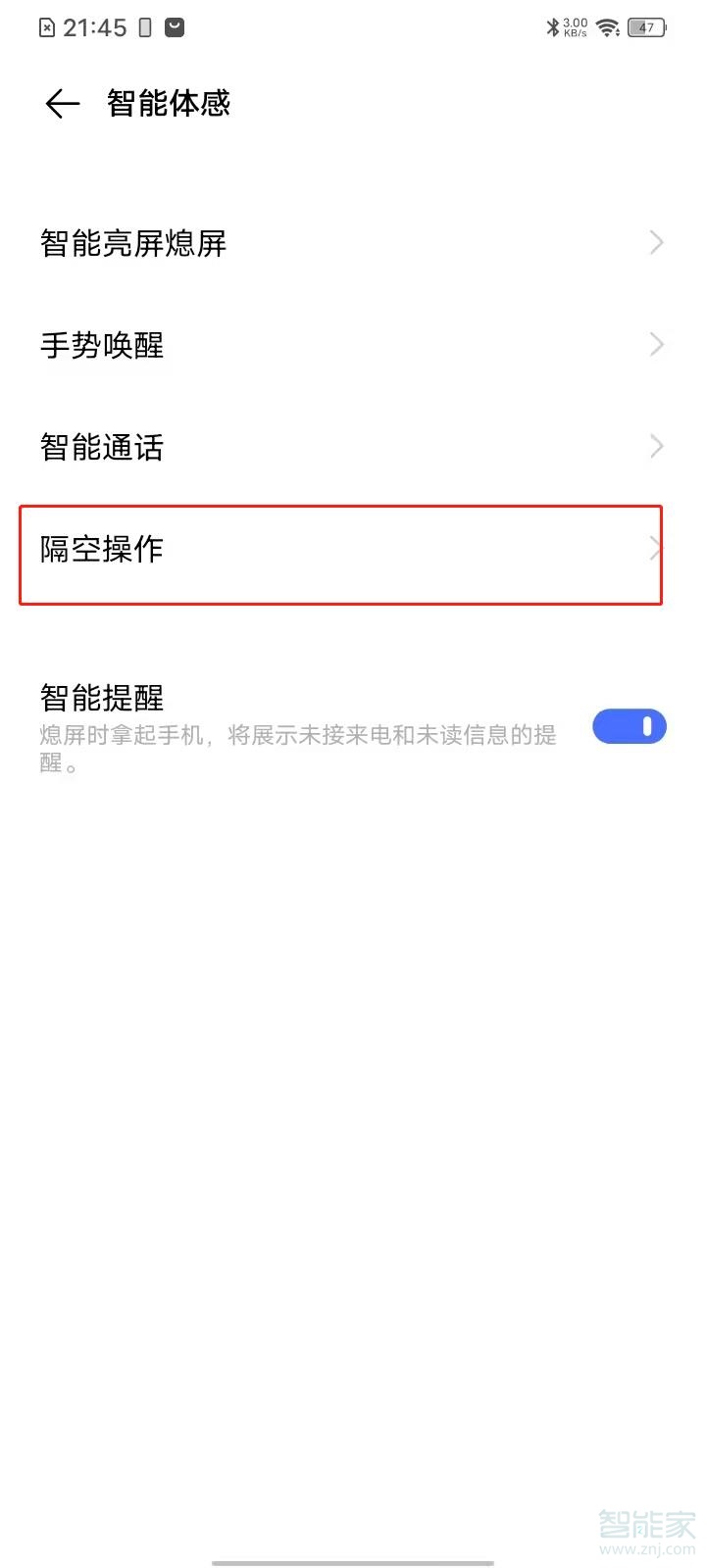
Task: Toggle off smart reminder for missed calls
Action: [x=629, y=726]
